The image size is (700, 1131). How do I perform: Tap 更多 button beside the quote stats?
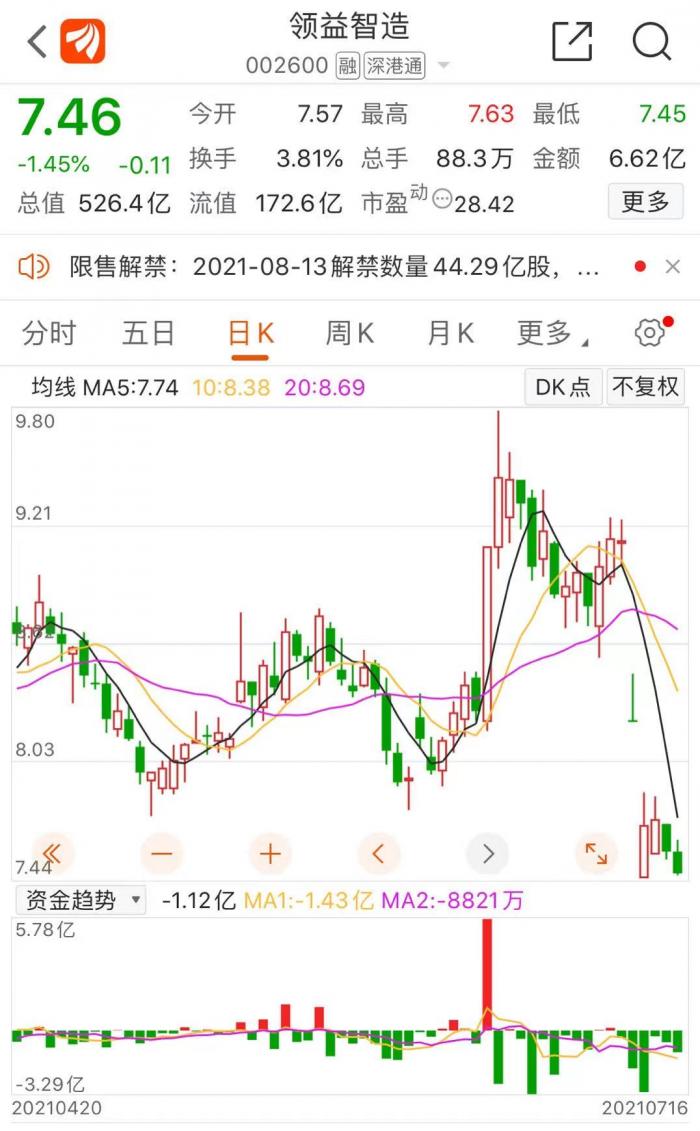(x=644, y=202)
